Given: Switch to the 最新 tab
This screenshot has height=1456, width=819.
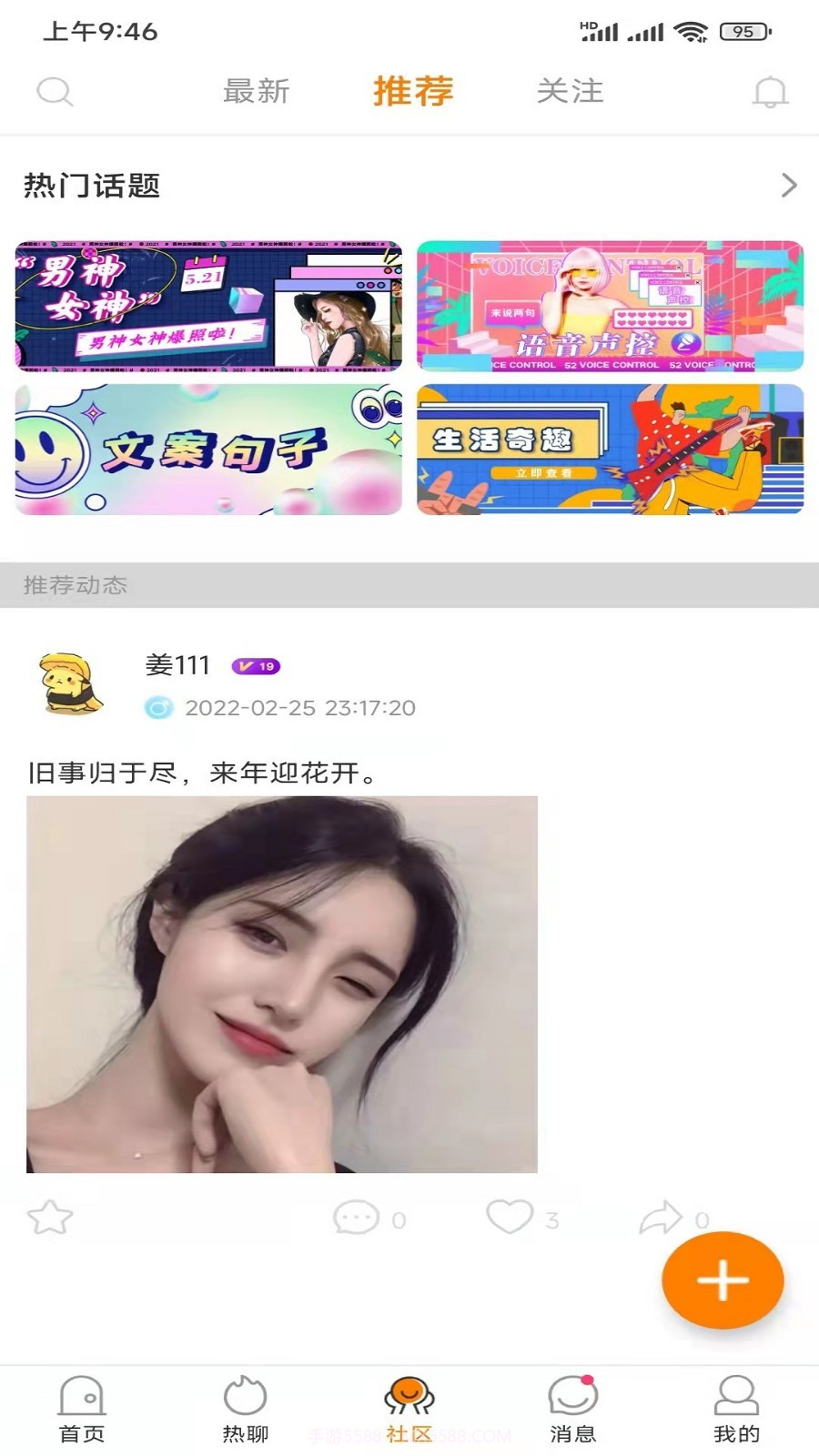Looking at the screenshot, I should (256, 91).
